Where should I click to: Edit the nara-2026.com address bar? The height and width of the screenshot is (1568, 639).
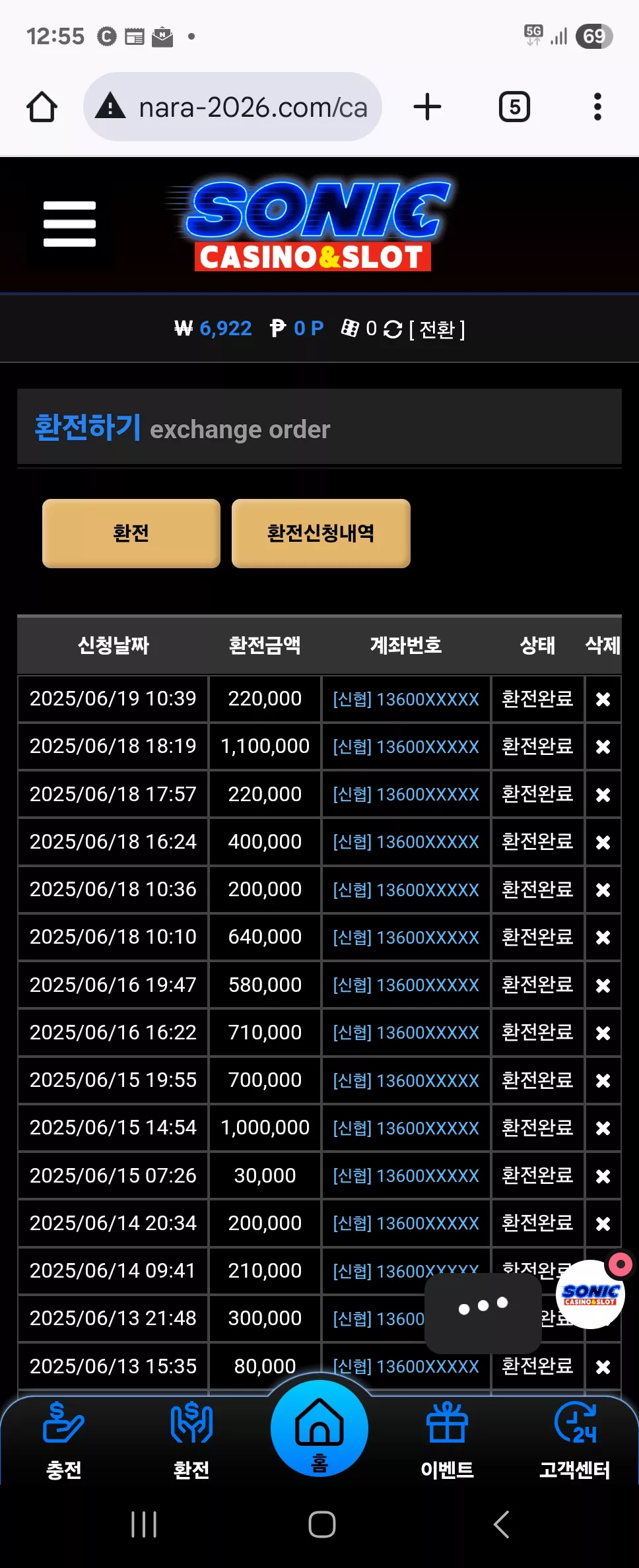[232, 107]
